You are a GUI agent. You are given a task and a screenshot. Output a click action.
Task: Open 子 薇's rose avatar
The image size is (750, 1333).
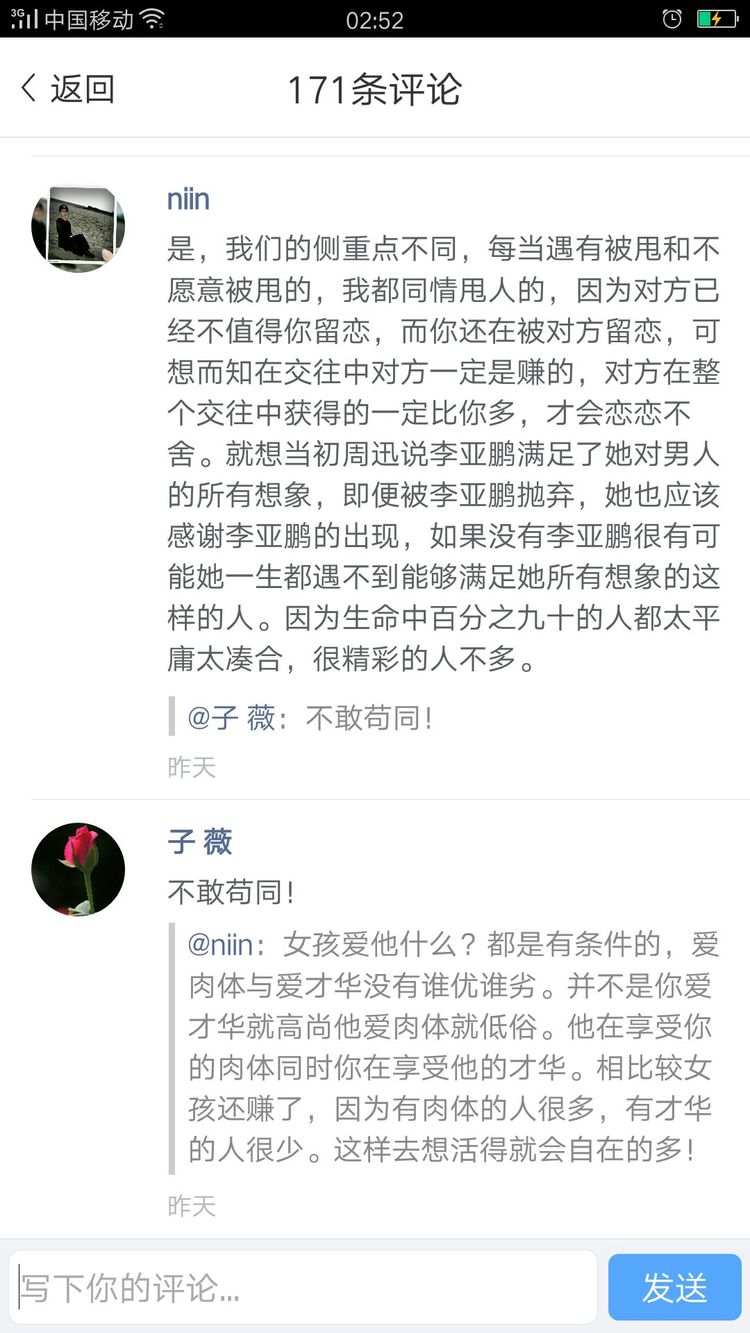[x=78, y=868]
